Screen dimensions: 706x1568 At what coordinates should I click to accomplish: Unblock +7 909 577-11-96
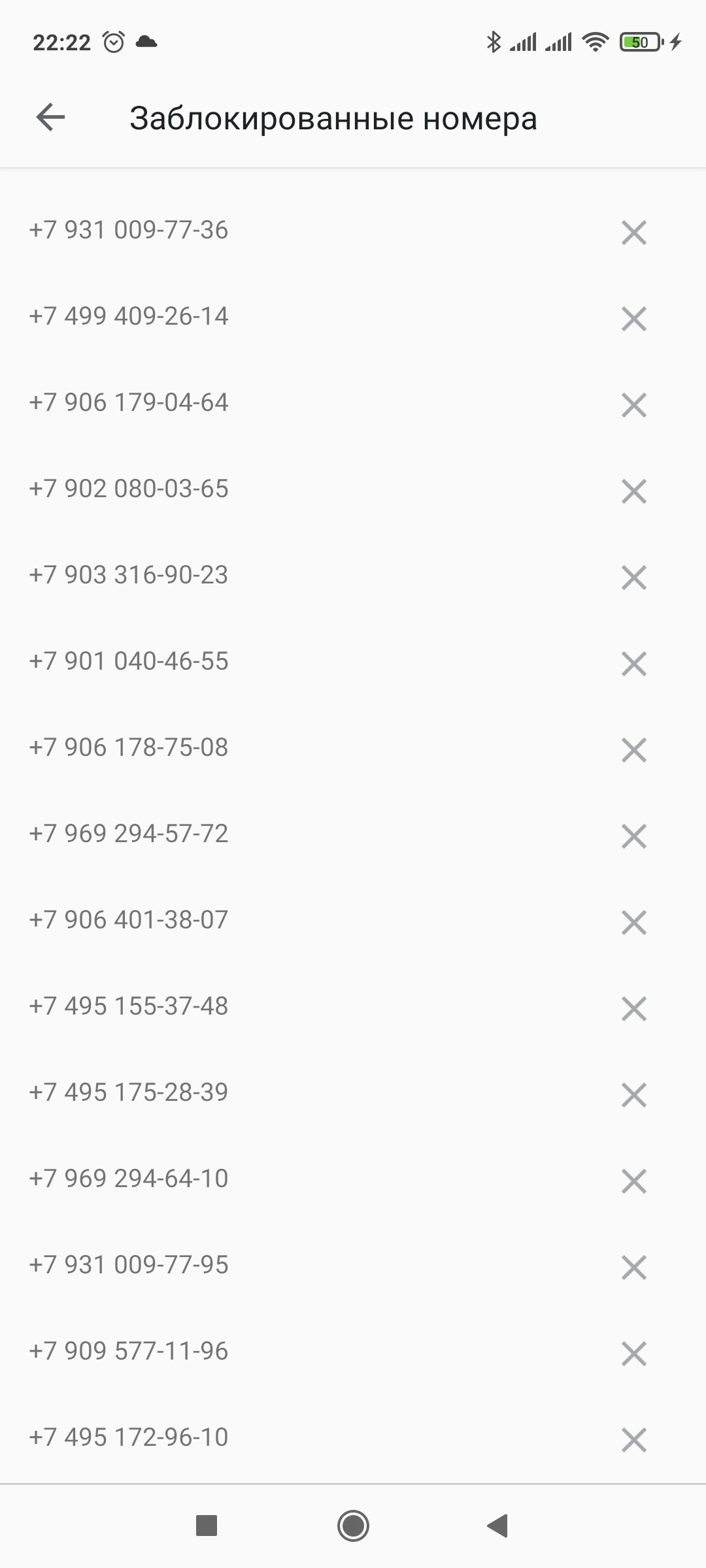[x=633, y=1354]
